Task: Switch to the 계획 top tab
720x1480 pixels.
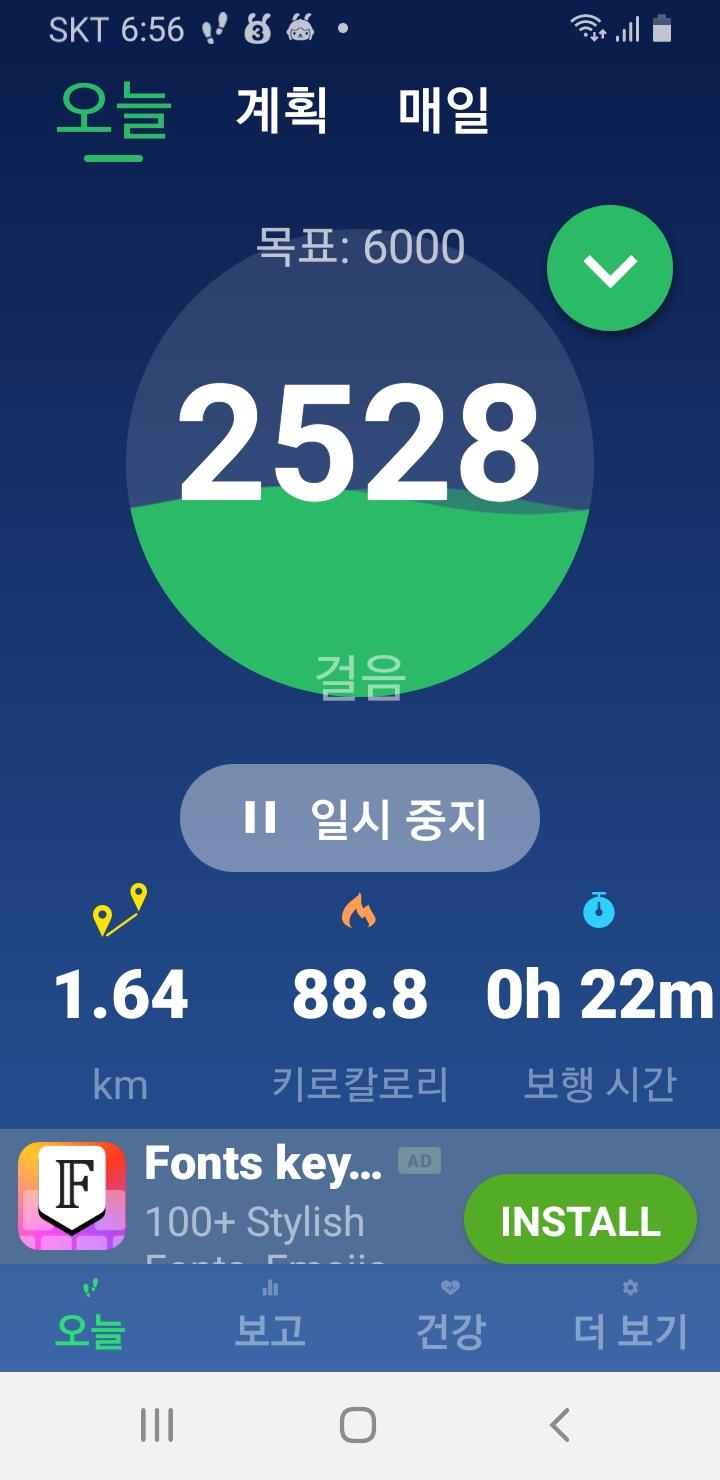Action: [x=281, y=109]
